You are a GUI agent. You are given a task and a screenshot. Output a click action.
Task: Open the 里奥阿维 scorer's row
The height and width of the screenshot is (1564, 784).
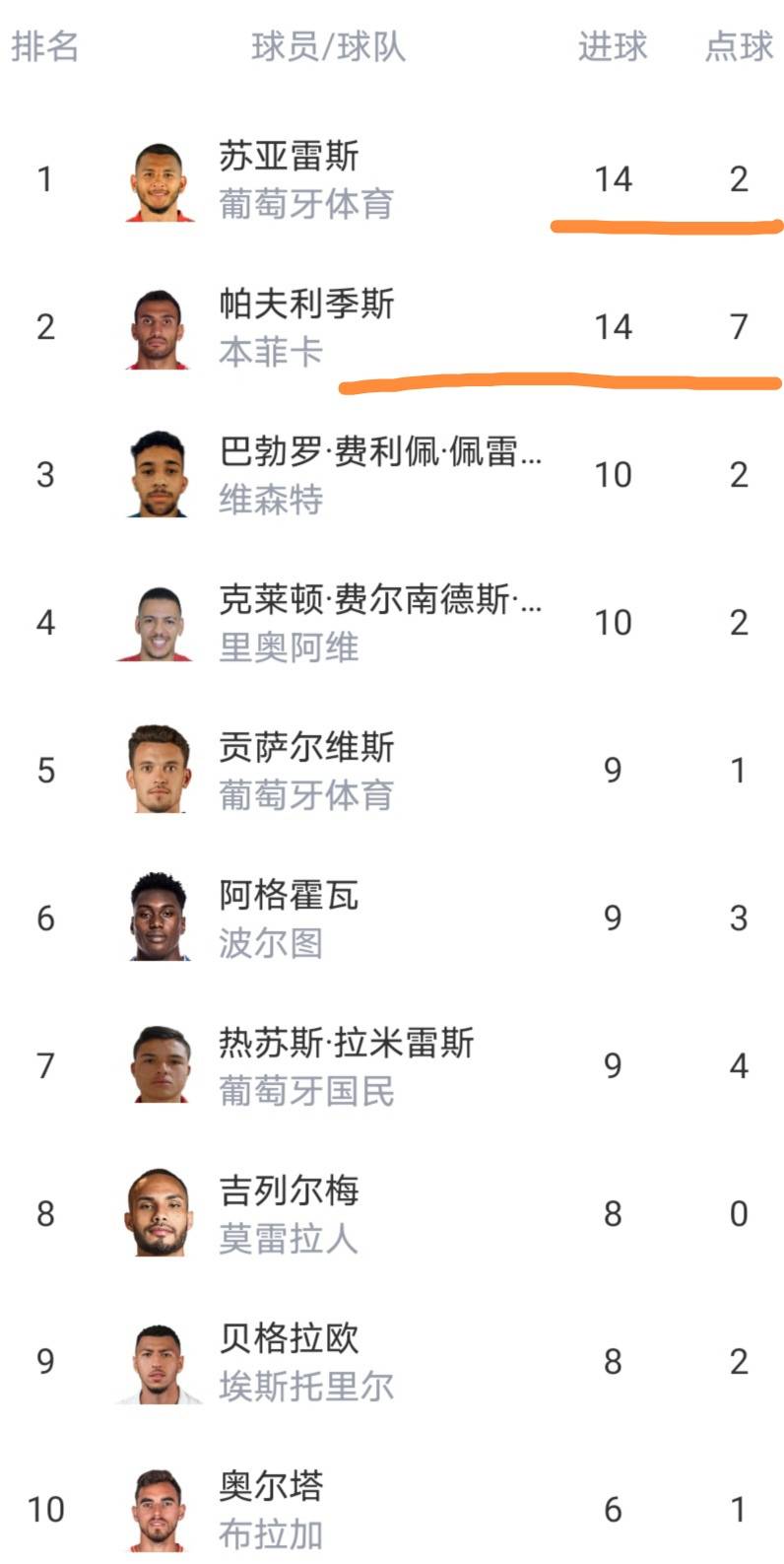coord(379,601)
